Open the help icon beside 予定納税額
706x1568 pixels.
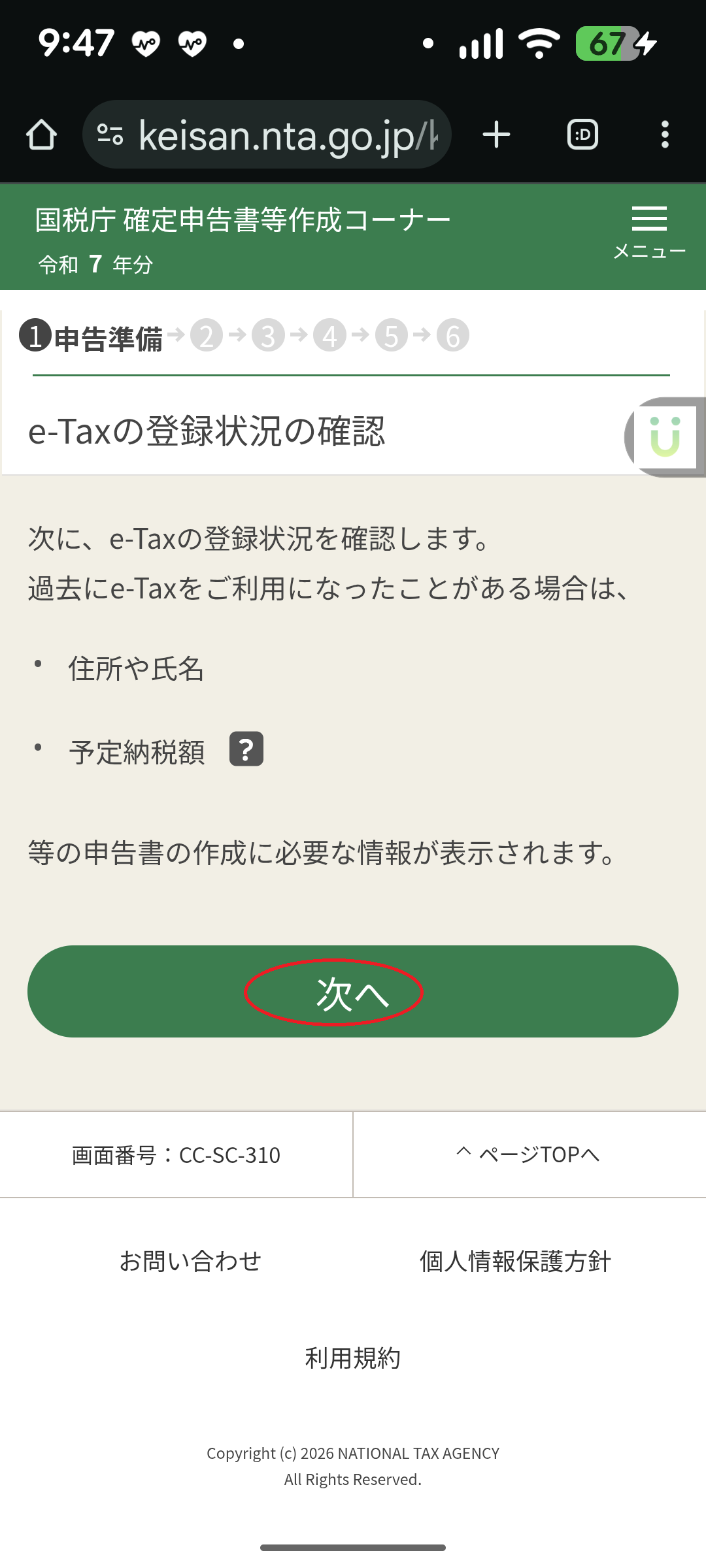point(246,749)
